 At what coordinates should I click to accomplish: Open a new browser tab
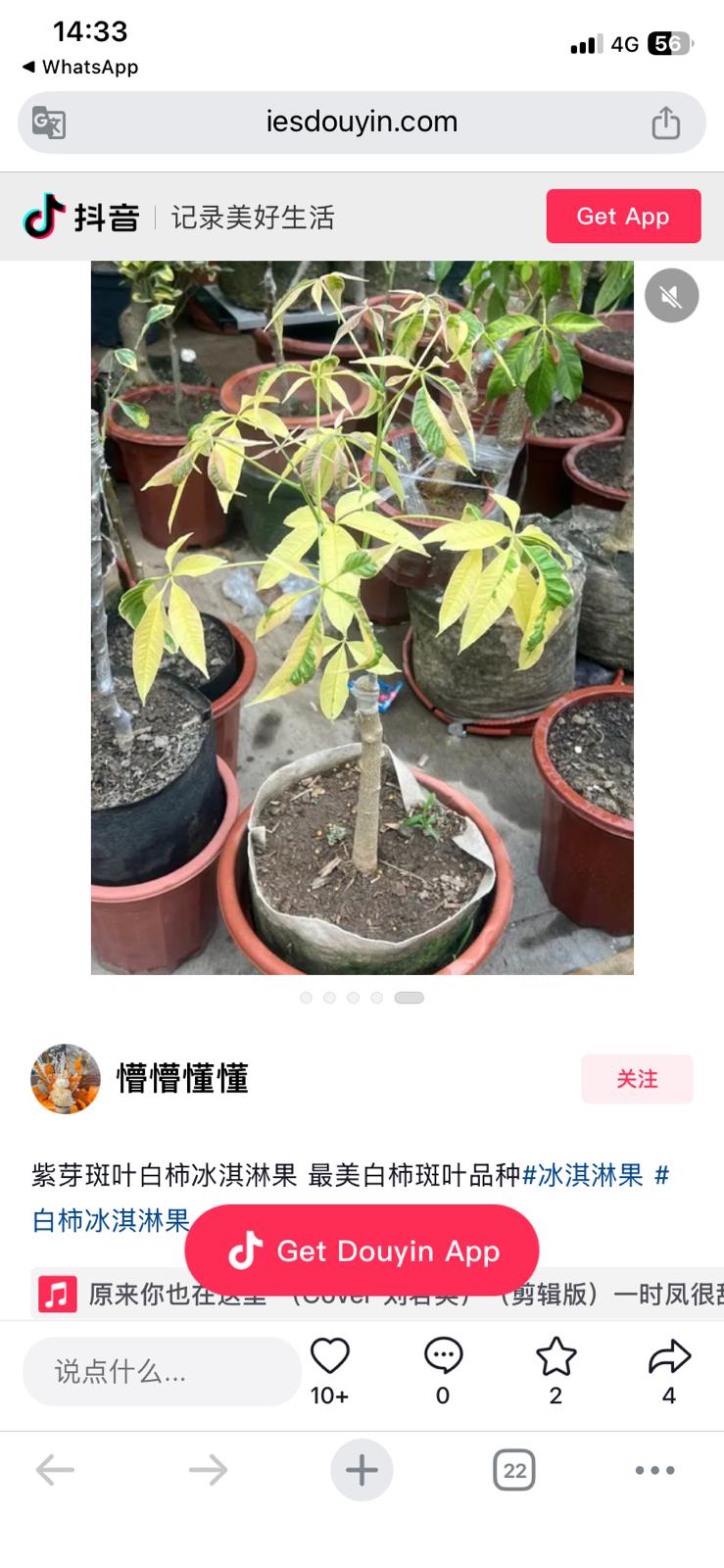362,1470
